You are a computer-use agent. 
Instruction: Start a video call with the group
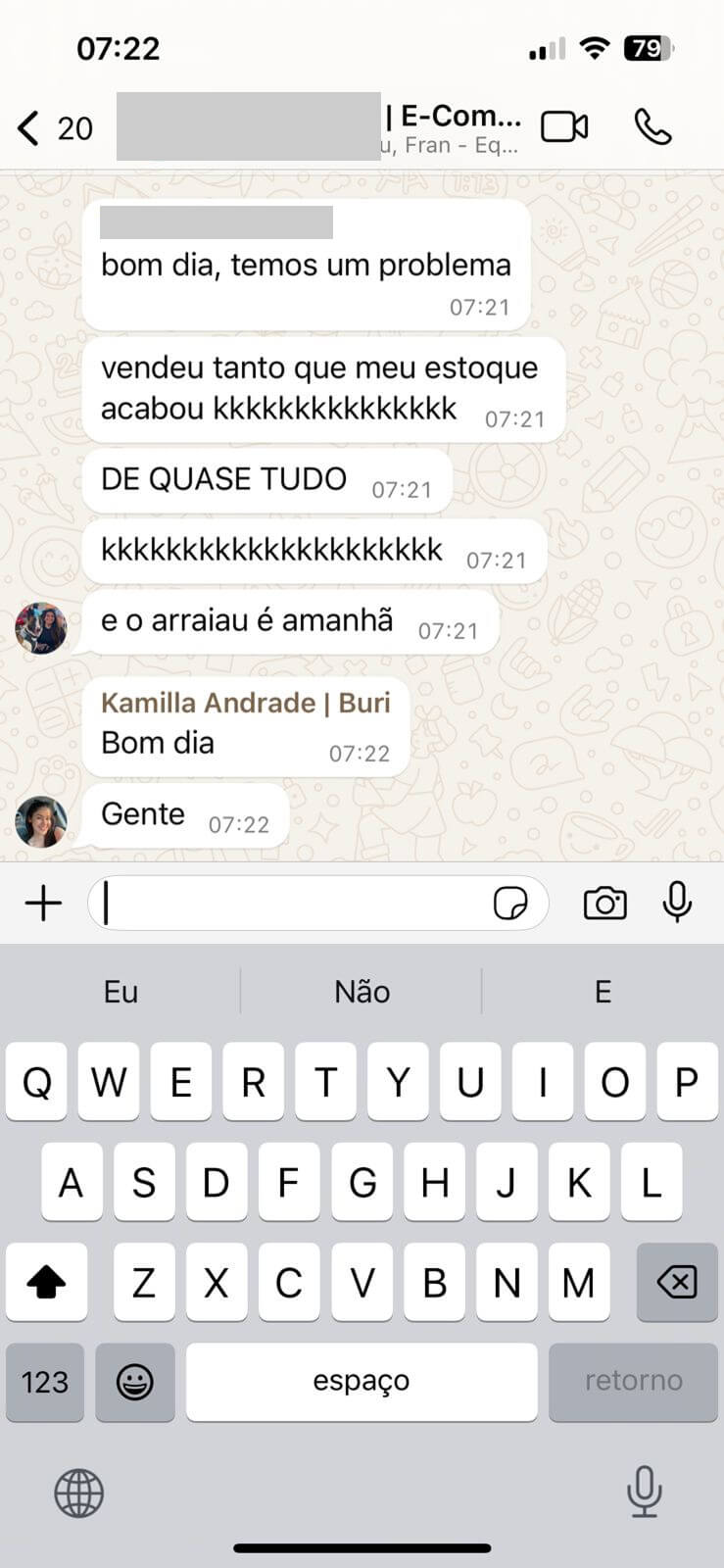[564, 126]
